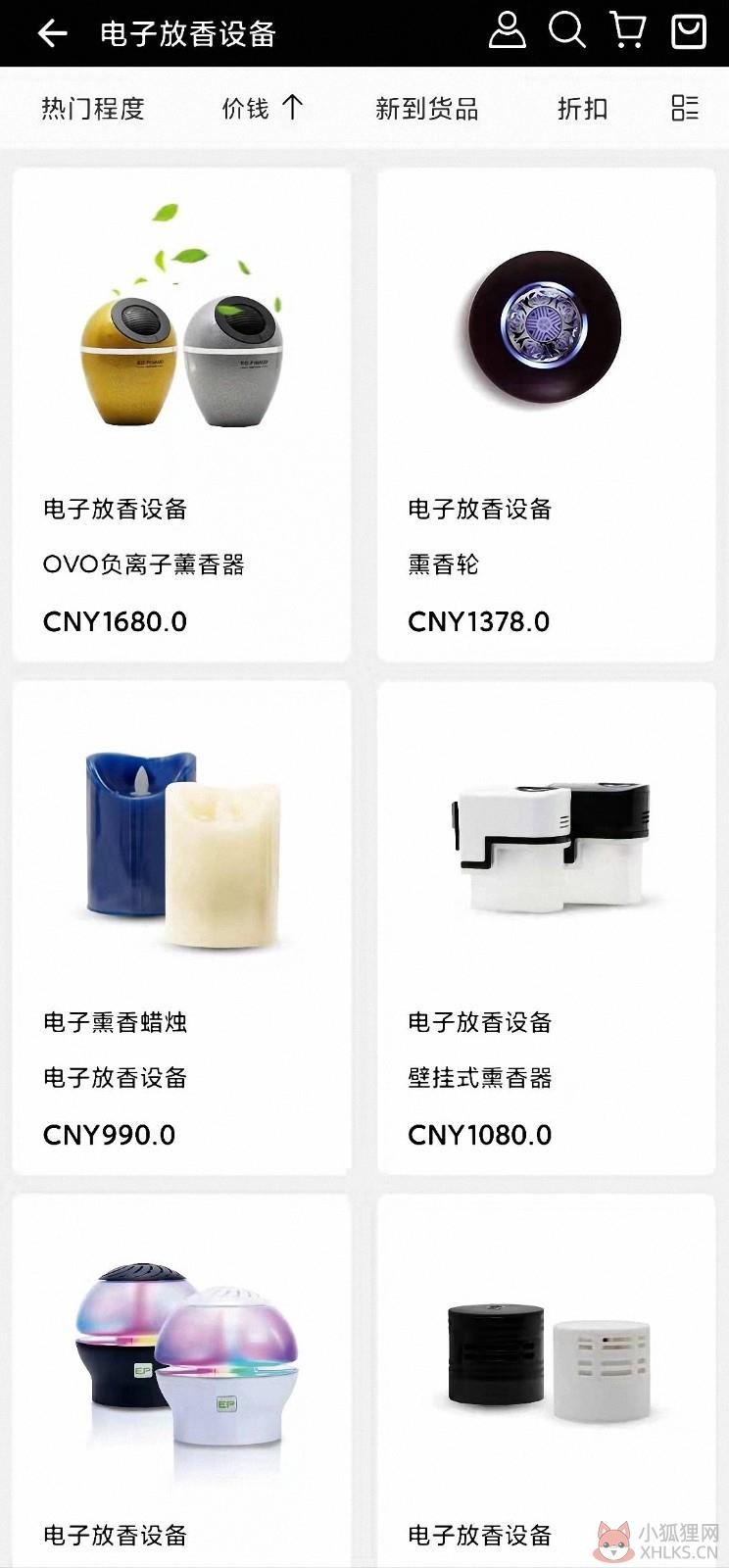The height and width of the screenshot is (1568, 729).
Task: Select the 折扣 sort option
Action: pos(583,108)
